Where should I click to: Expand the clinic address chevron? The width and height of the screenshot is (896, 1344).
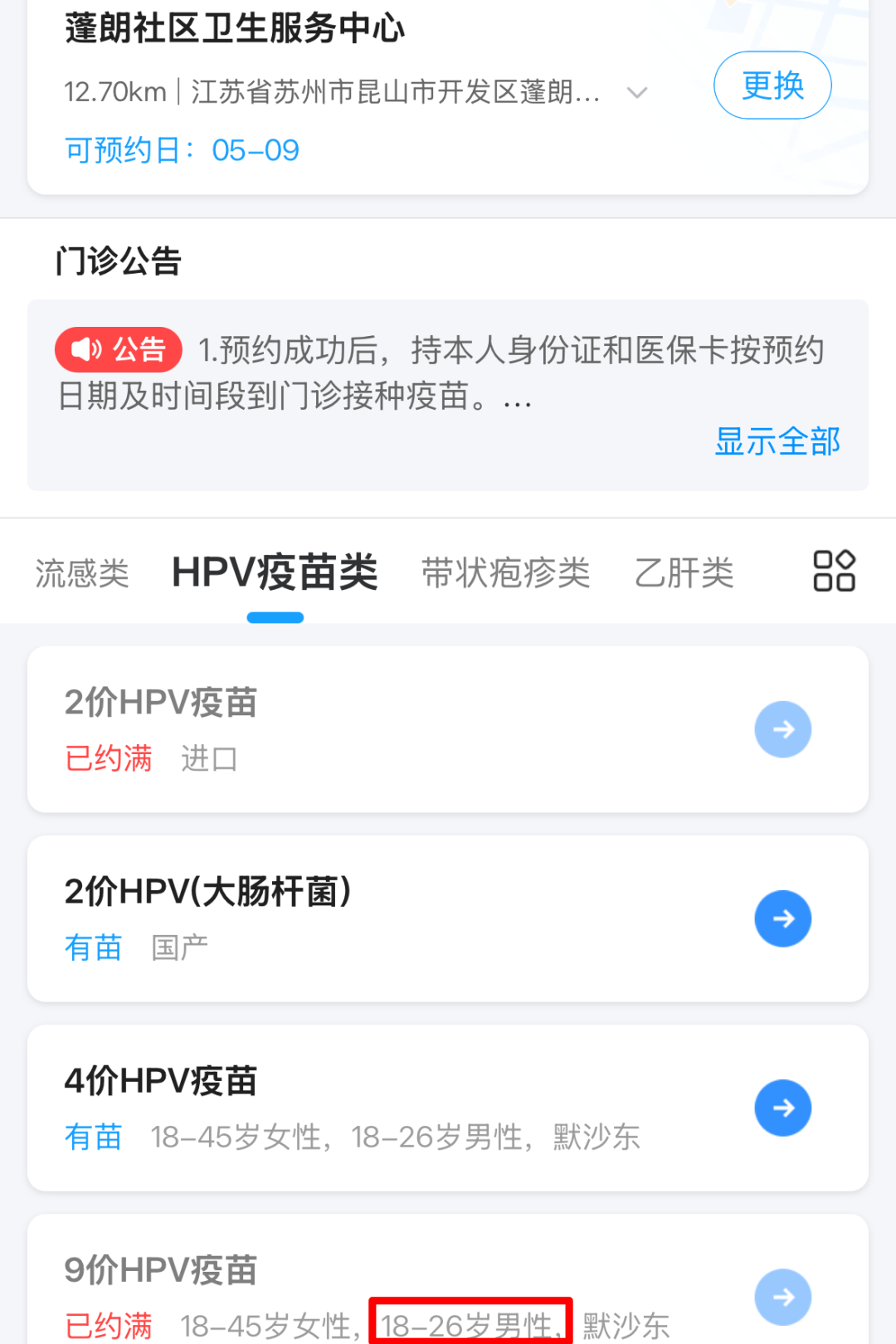click(636, 93)
